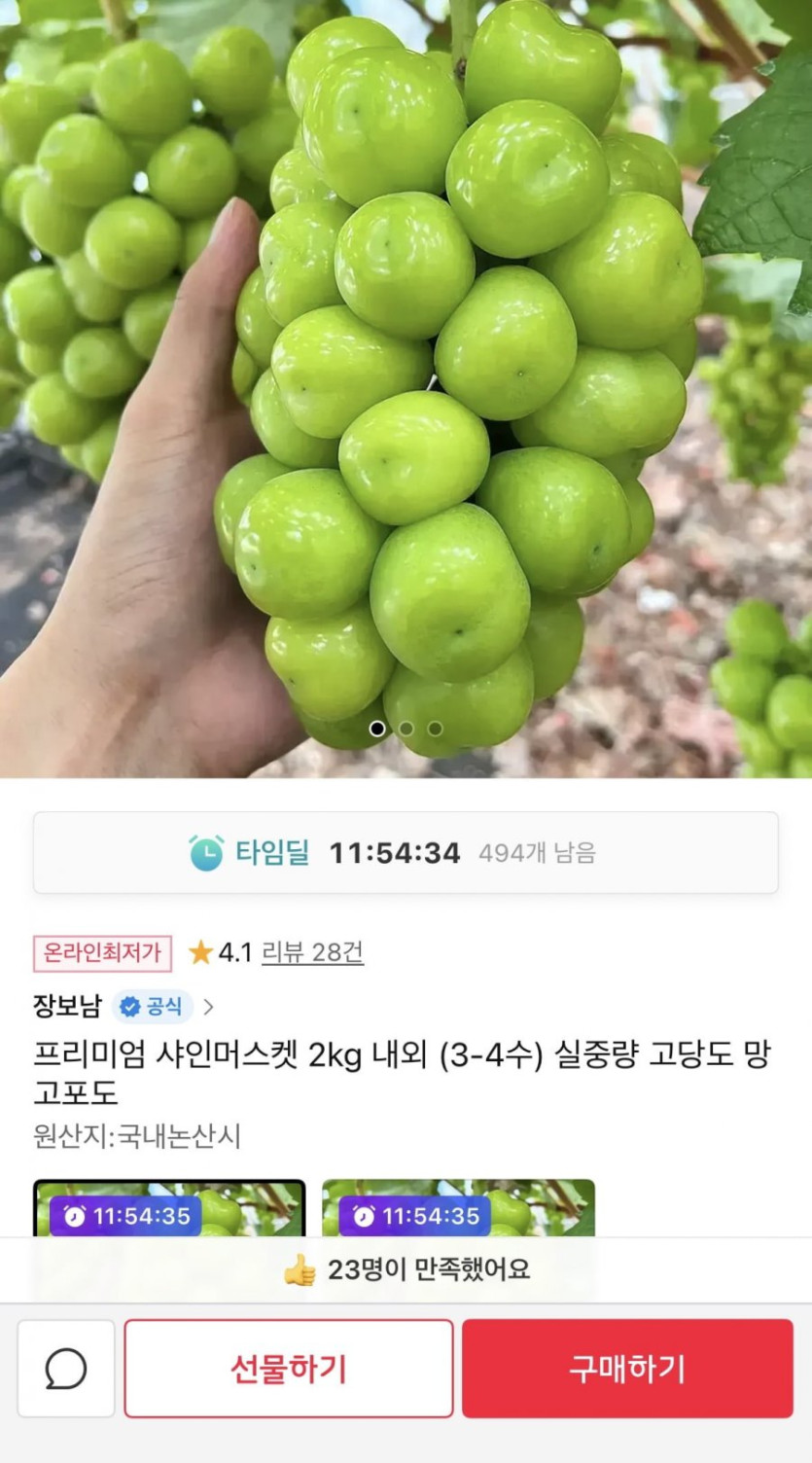The image size is (812, 1463).
Task: Open the 타임딜 time deal banner
Action: pyautogui.click(x=406, y=853)
